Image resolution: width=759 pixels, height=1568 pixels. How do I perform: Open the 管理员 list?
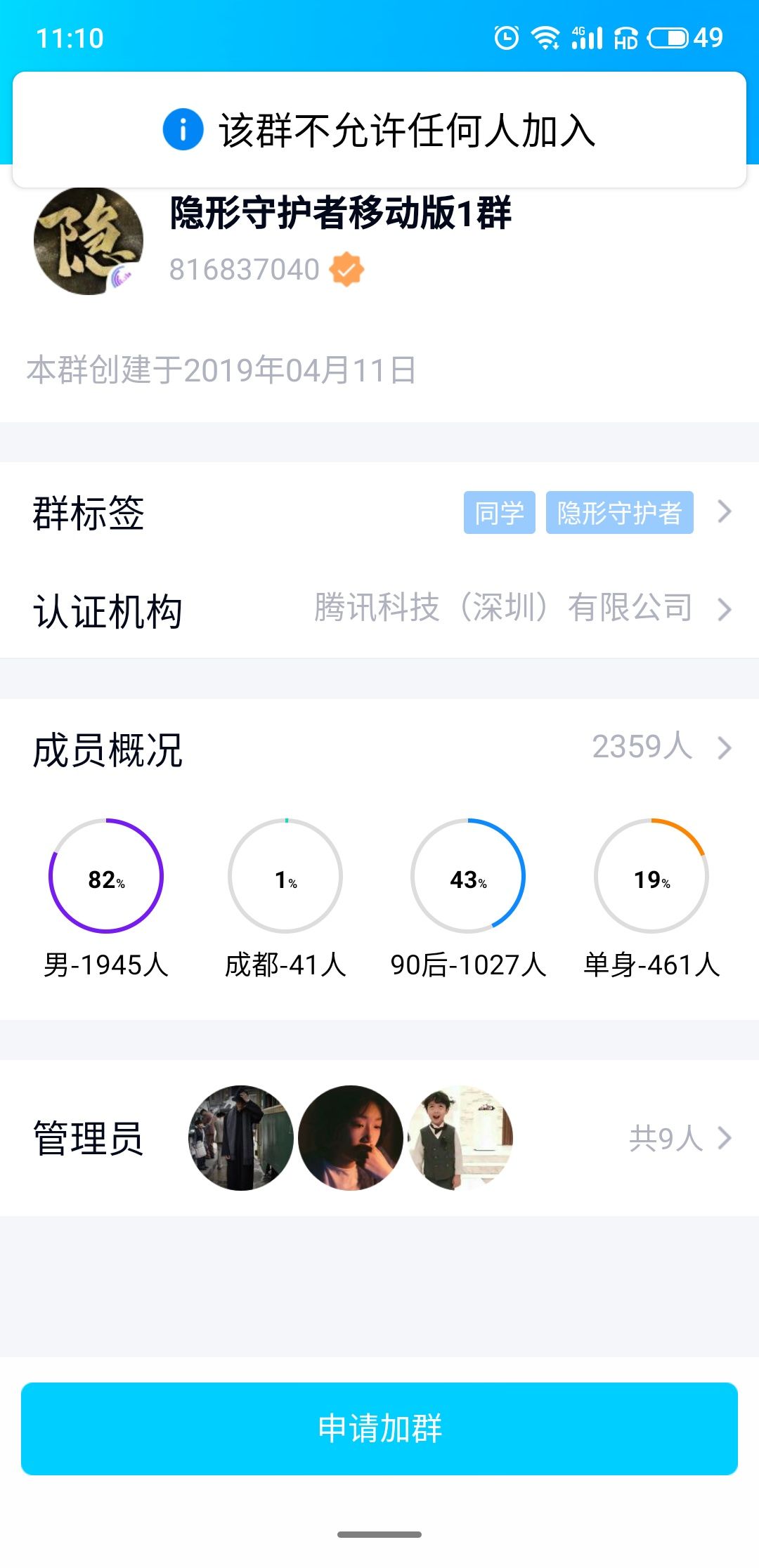click(x=379, y=1138)
